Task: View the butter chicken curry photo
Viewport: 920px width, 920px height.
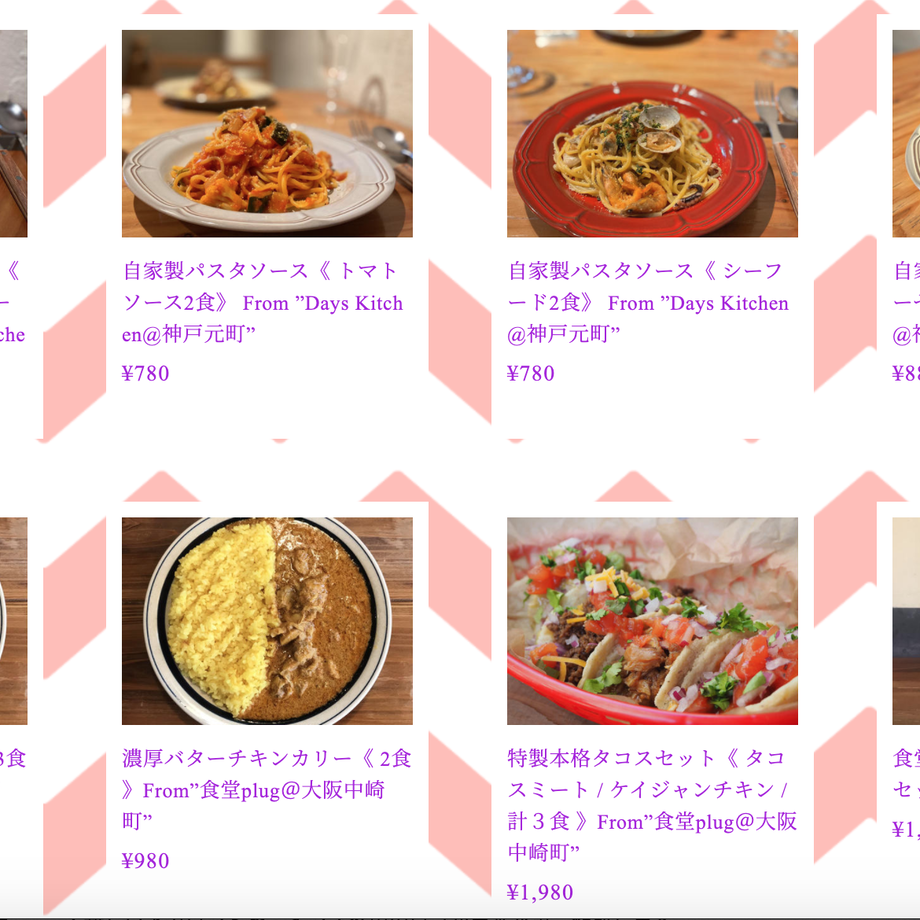Action: (267, 620)
